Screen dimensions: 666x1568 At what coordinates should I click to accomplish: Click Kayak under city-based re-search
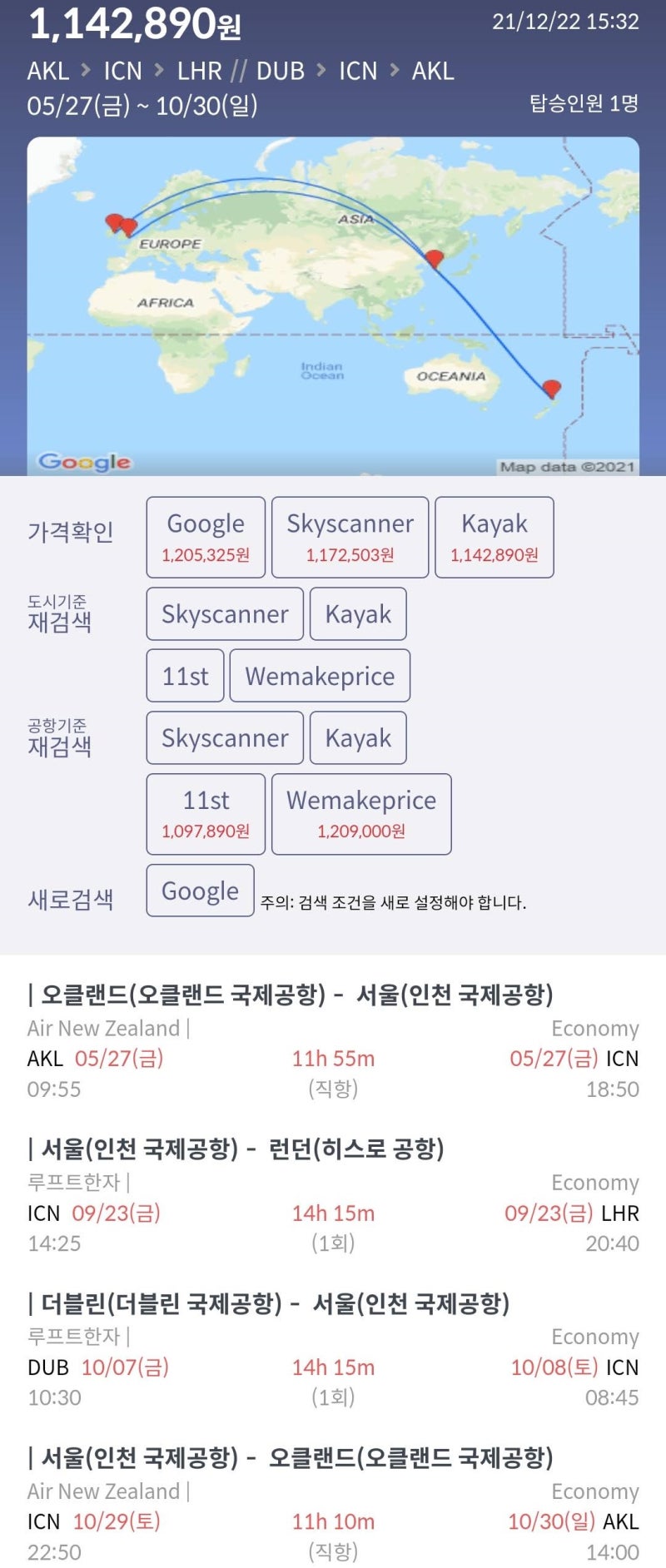click(358, 613)
